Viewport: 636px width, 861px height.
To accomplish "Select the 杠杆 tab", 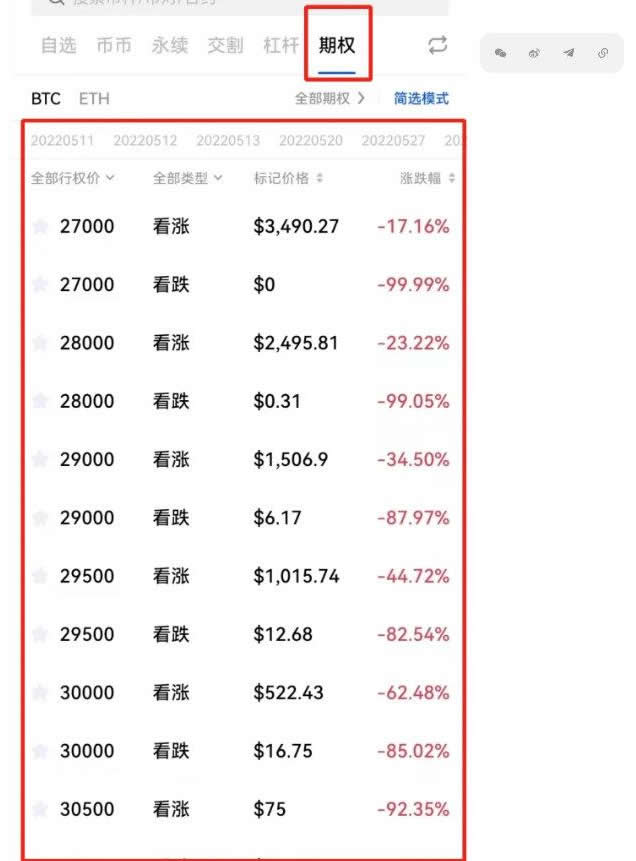I will pyautogui.click(x=281, y=45).
